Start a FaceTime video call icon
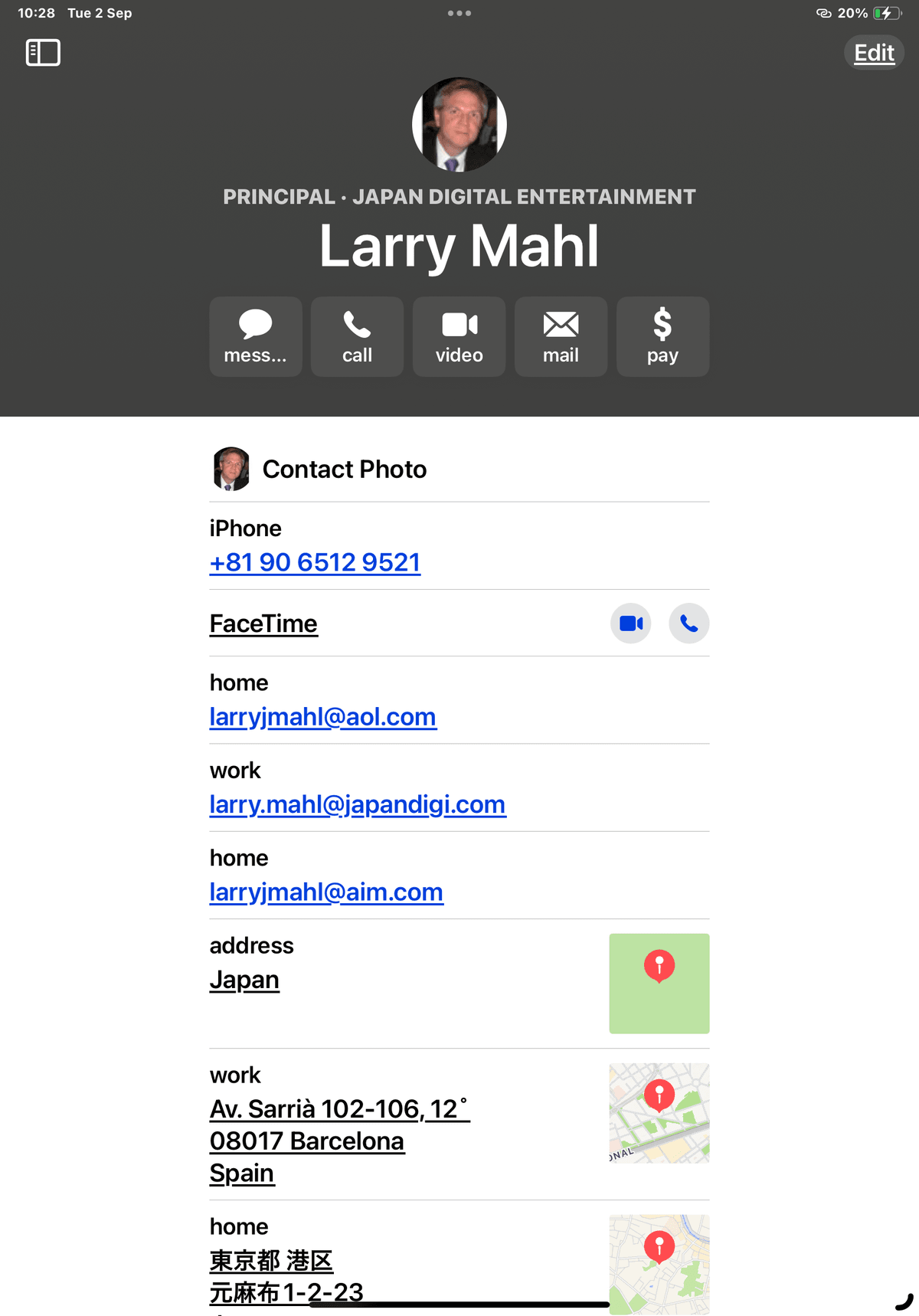 click(631, 624)
